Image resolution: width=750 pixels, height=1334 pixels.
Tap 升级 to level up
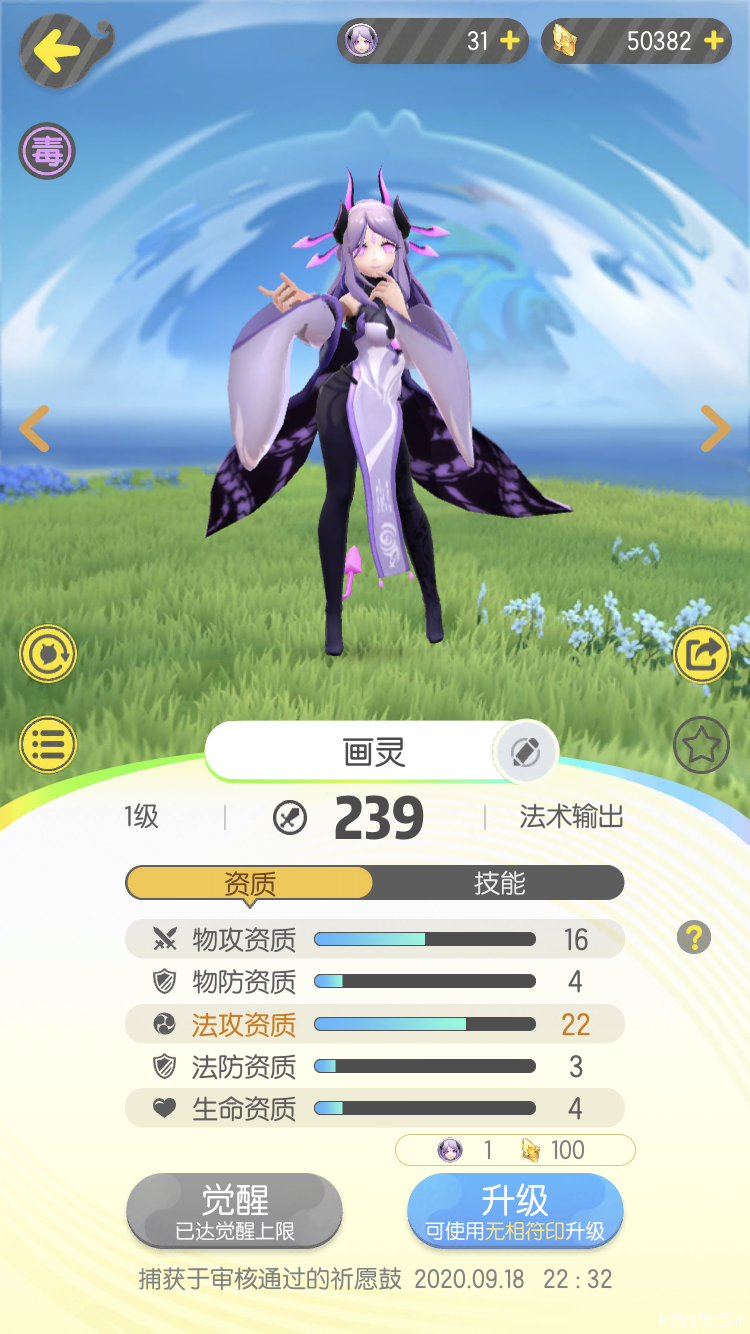(x=515, y=1211)
